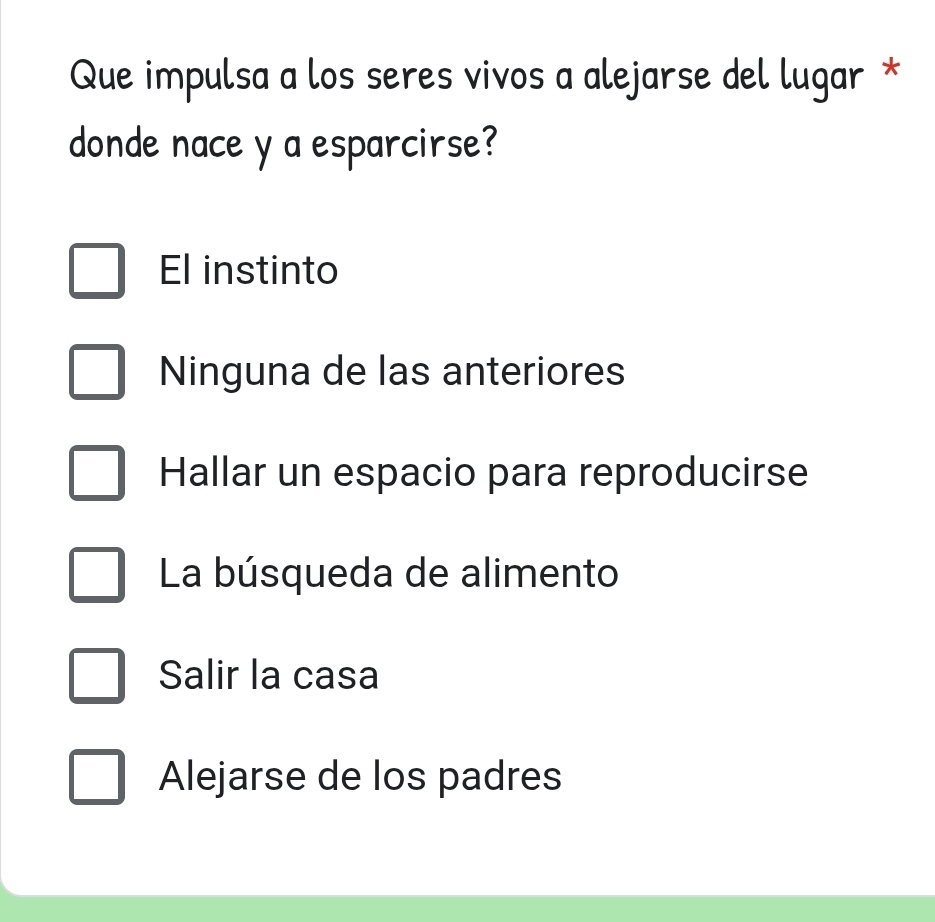
Task: Mark 'La búsqueda de alimento' answer
Action: 97,575
